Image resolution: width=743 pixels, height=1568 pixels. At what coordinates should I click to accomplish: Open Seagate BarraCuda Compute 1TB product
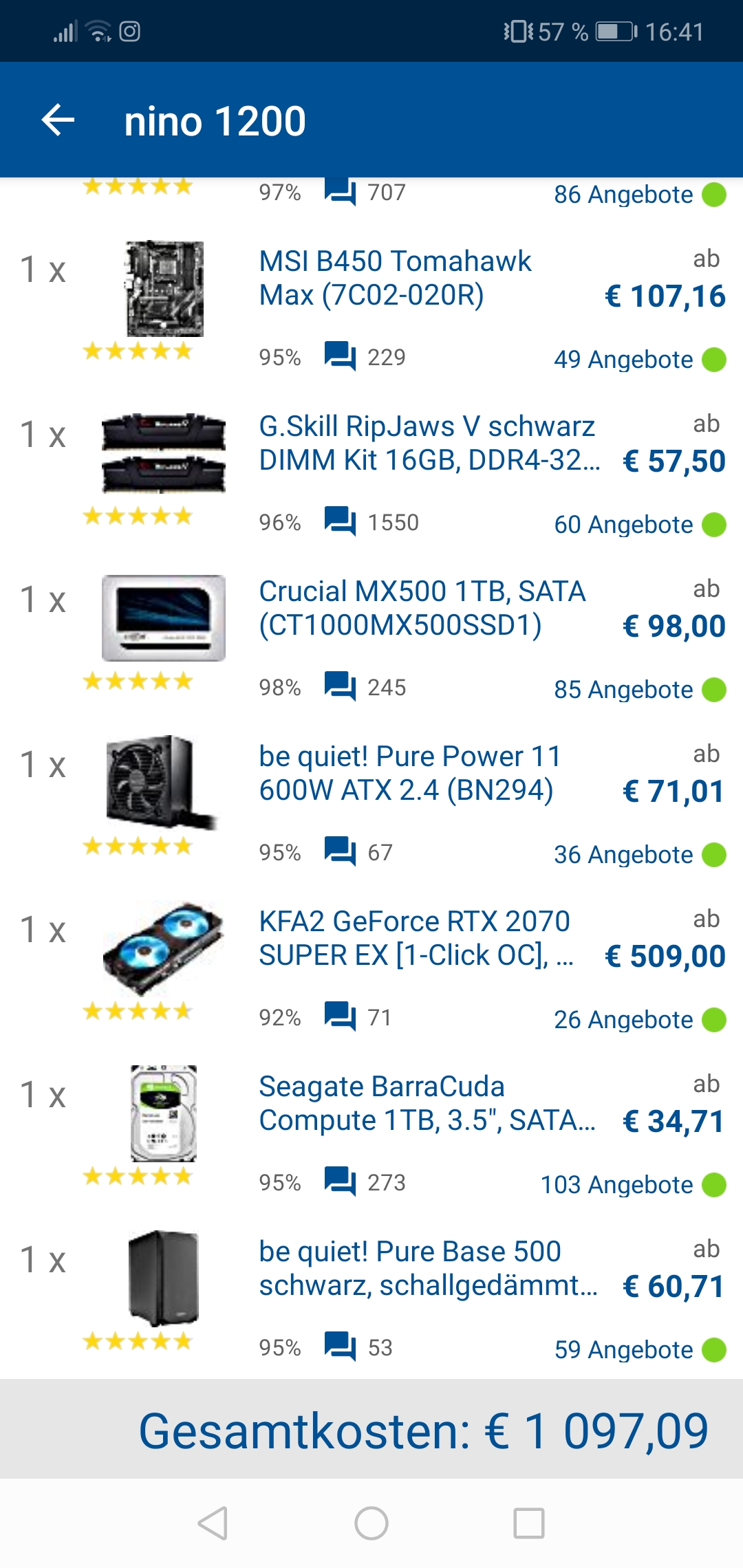[427, 1103]
